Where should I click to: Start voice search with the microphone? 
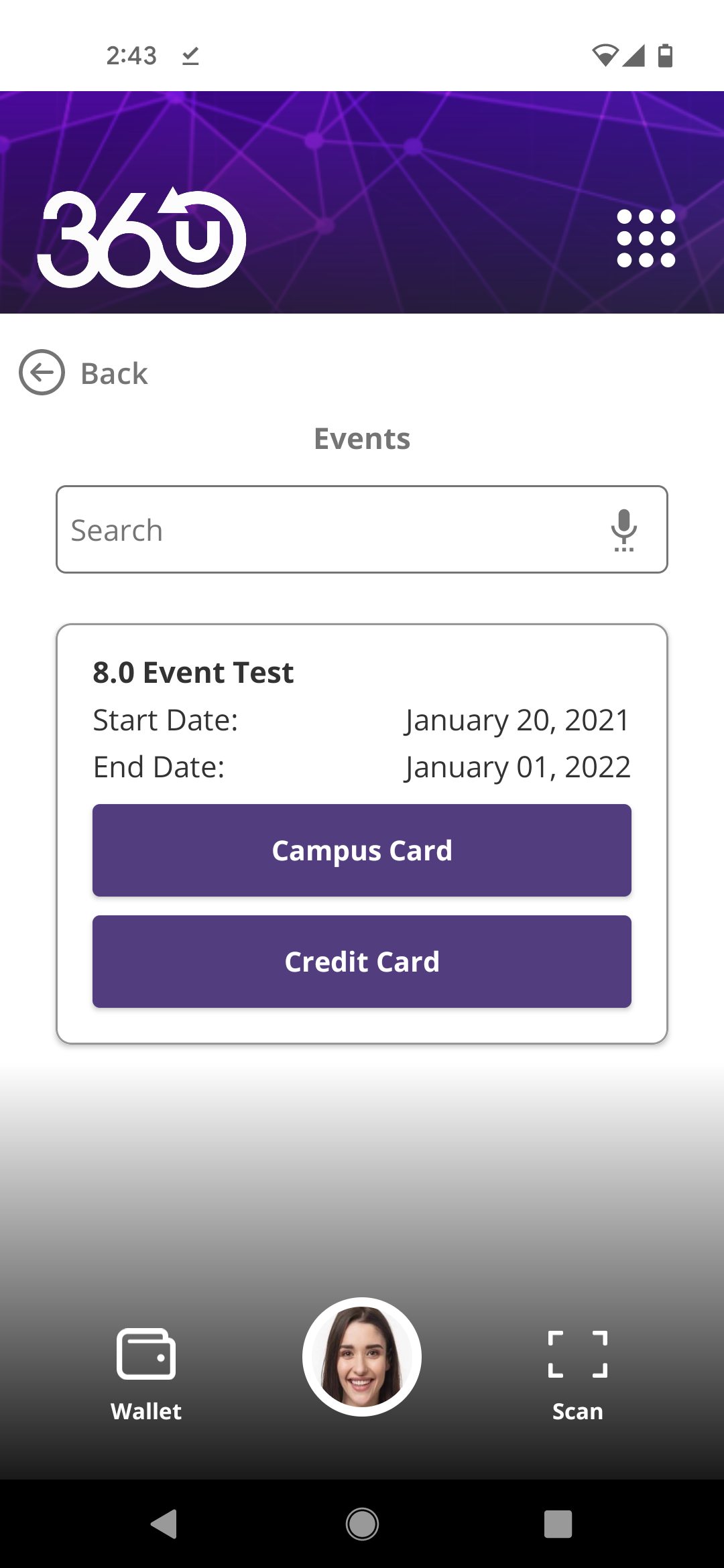pyautogui.click(x=623, y=529)
